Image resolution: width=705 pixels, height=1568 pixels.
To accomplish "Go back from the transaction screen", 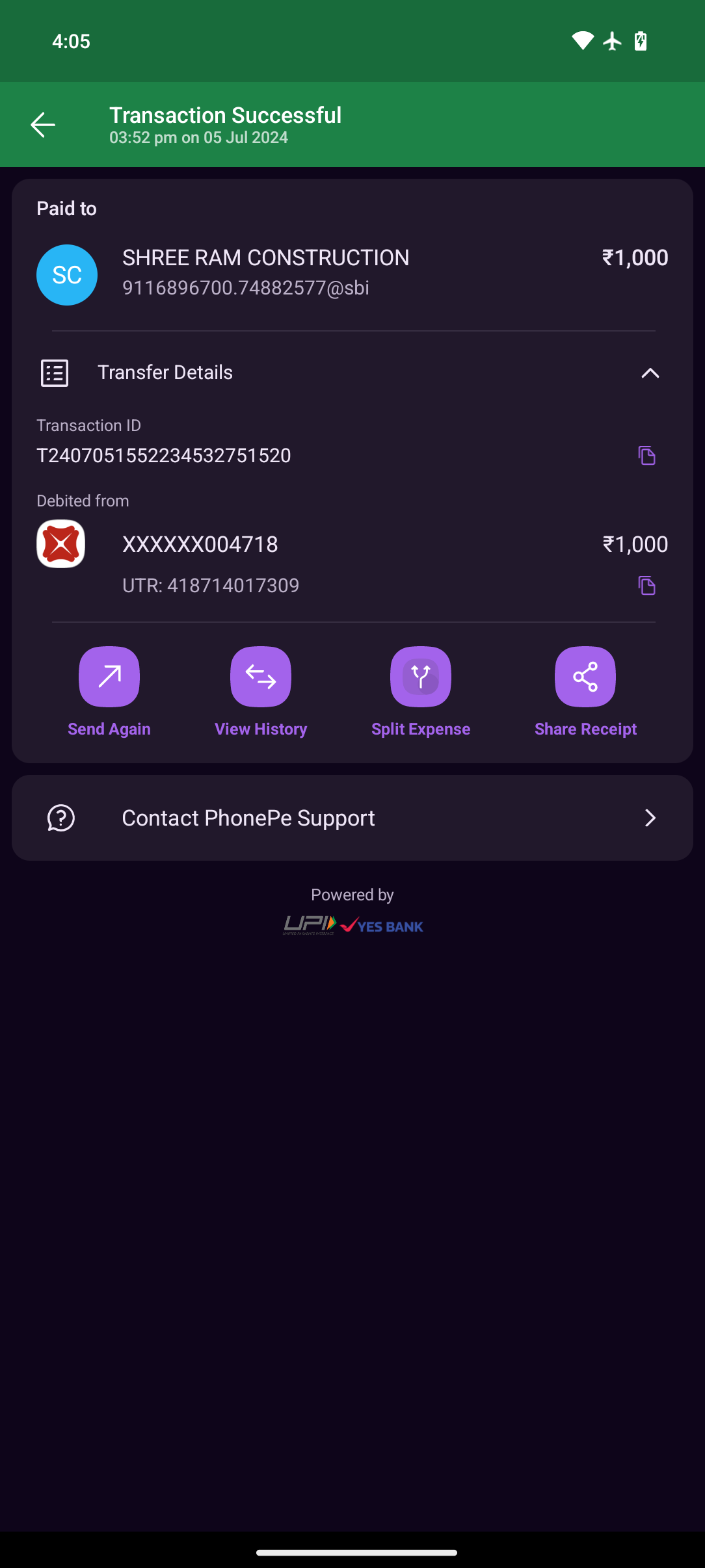I will pyautogui.click(x=43, y=125).
